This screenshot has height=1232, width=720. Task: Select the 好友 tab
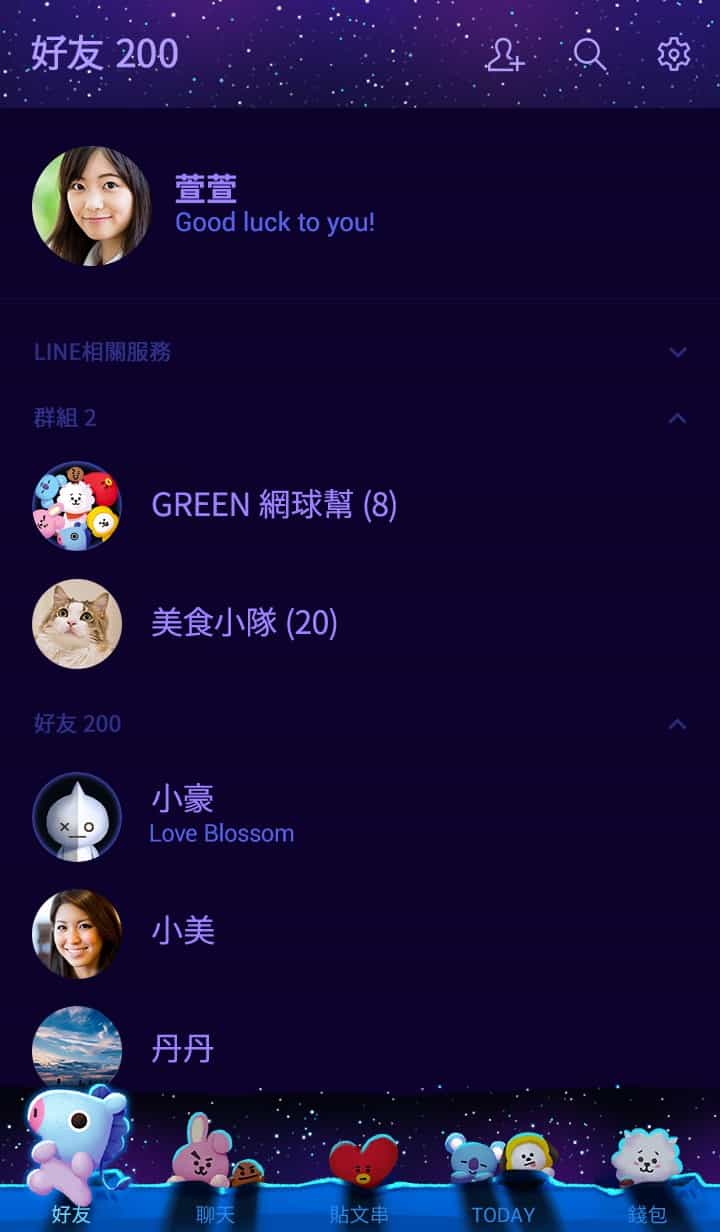pos(72,1180)
